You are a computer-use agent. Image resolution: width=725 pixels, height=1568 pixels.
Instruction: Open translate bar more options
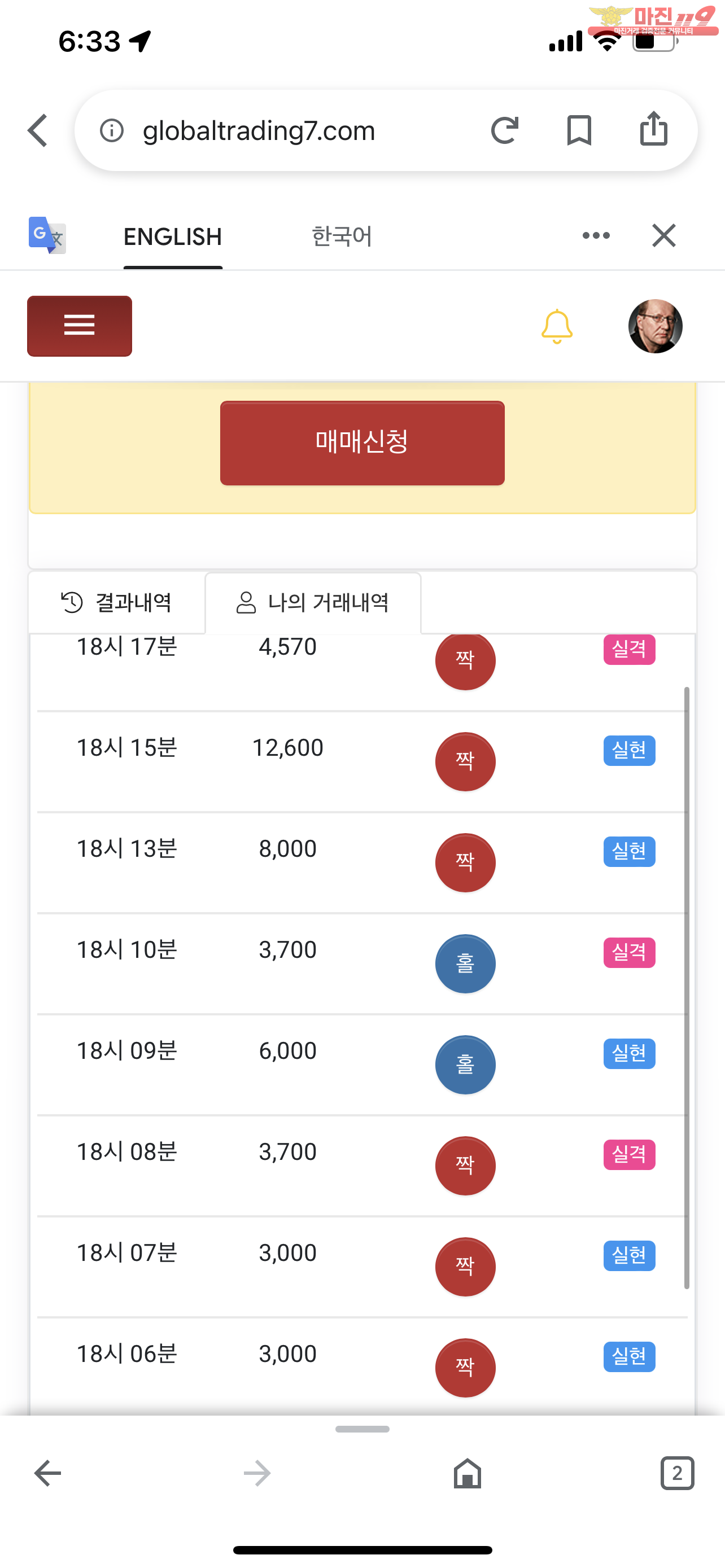point(596,235)
